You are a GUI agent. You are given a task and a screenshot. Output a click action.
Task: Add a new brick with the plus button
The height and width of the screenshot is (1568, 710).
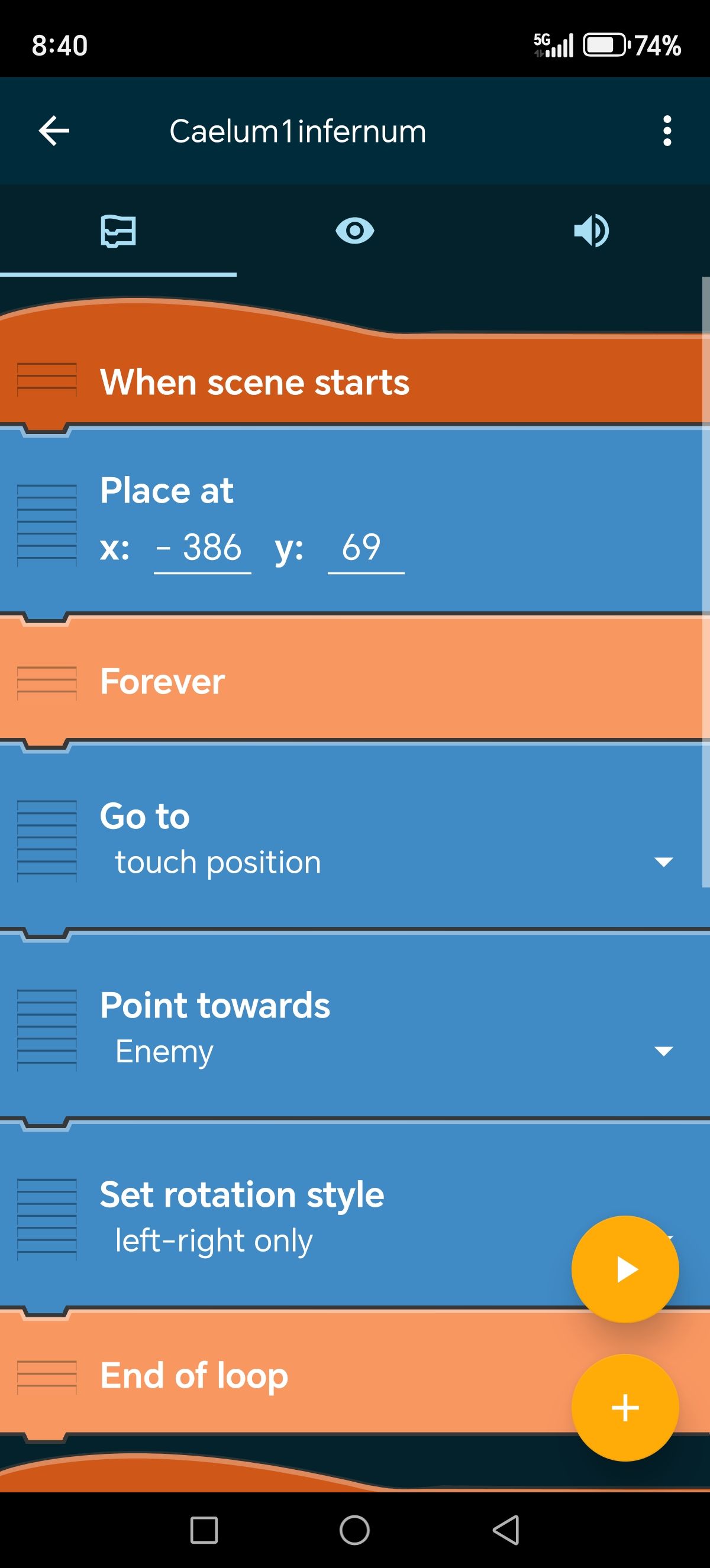(625, 1408)
